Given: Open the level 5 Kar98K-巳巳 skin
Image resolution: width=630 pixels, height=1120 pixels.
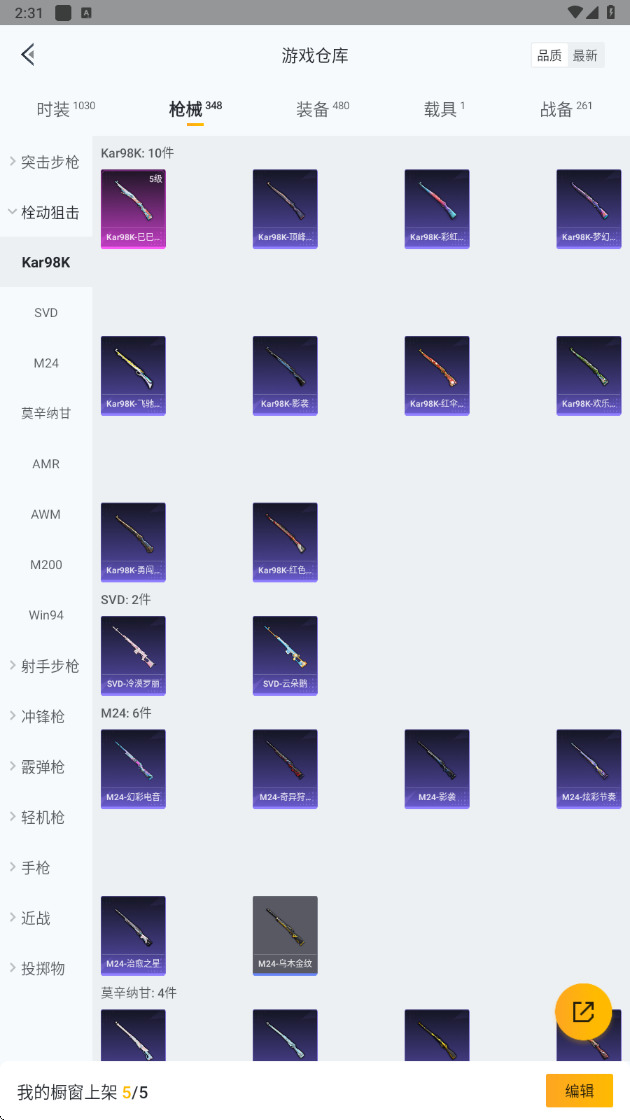Looking at the screenshot, I should pos(133,209).
